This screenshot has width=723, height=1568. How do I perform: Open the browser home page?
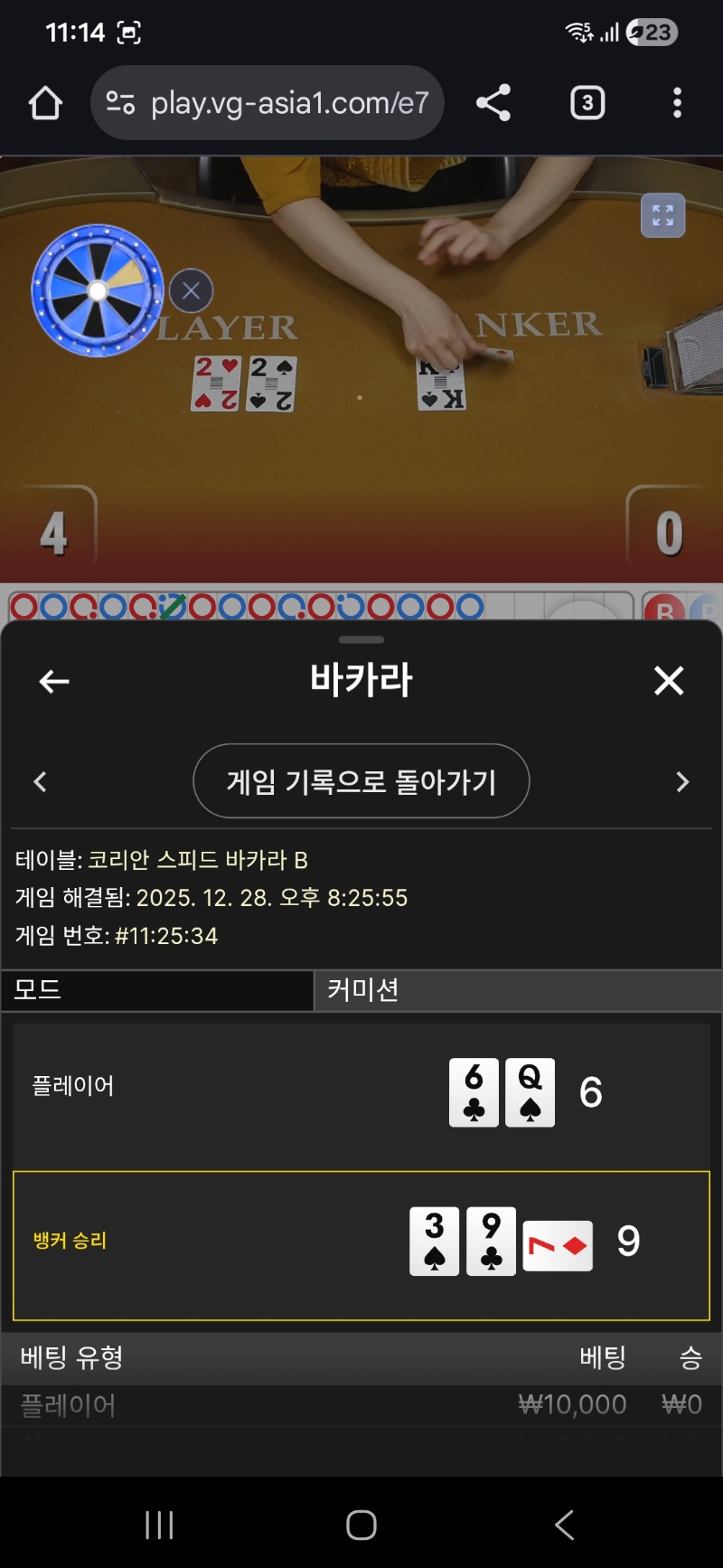[45, 103]
